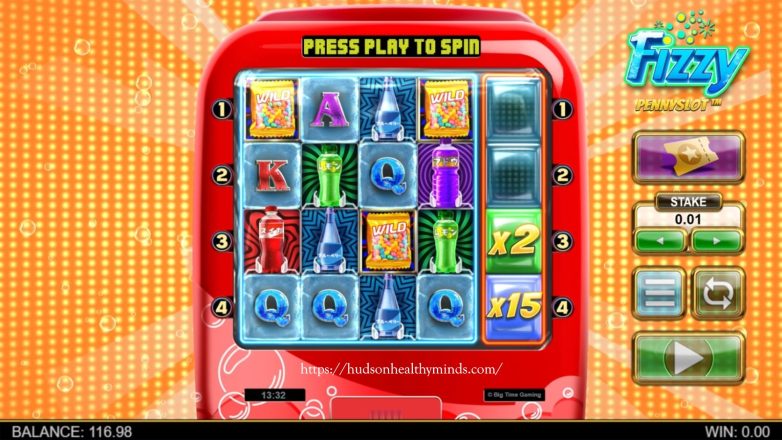Open the game menu with three lines
Screen dimensions: 782x440
[658, 294]
